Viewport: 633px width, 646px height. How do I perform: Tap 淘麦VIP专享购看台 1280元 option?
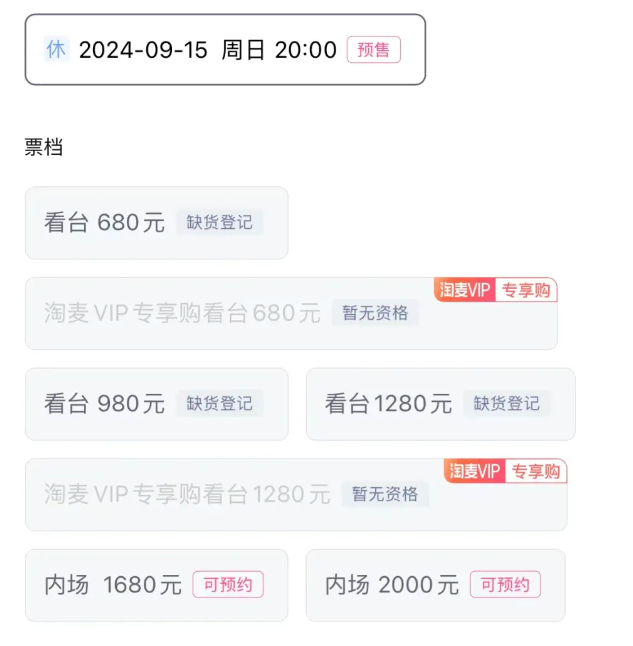tap(295, 495)
